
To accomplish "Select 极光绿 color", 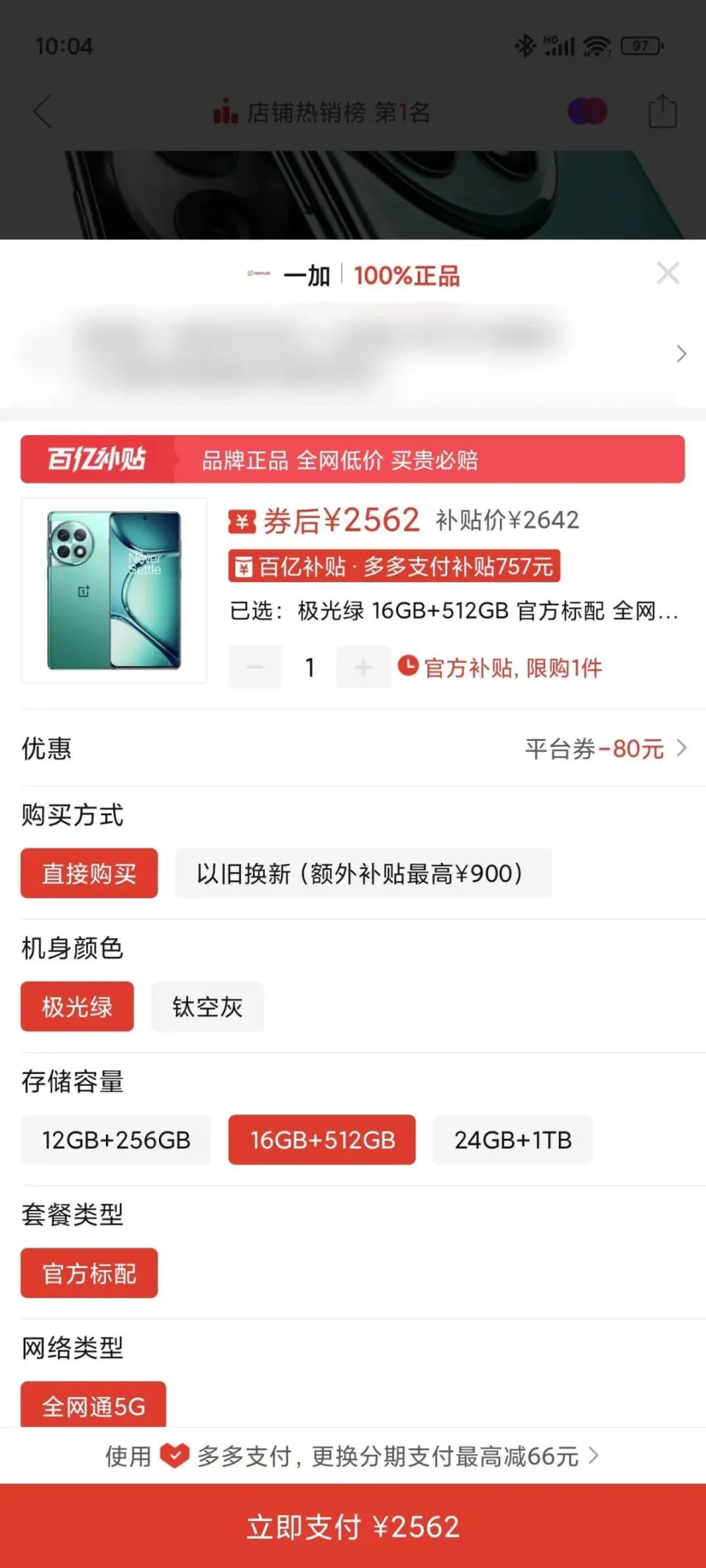I will click(77, 1006).
